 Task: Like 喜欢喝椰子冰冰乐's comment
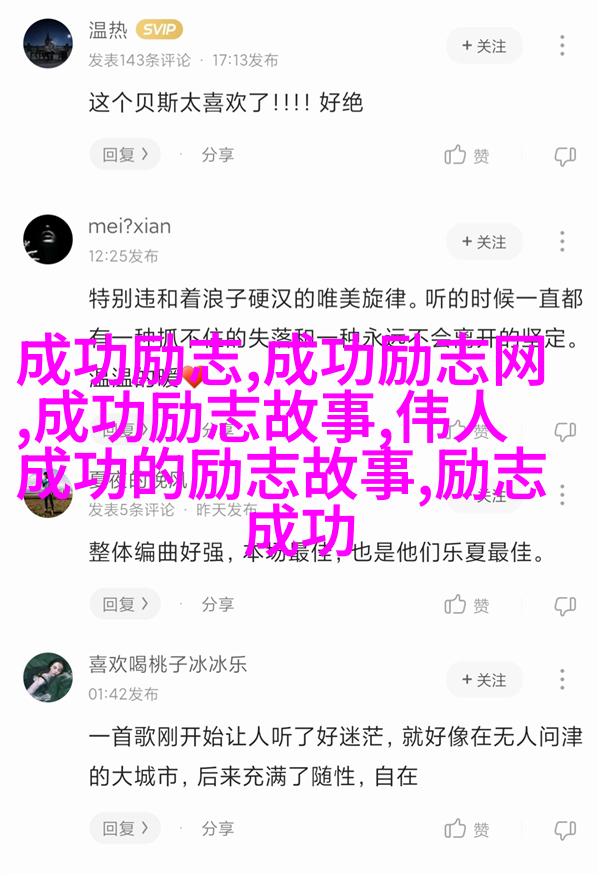467,828
